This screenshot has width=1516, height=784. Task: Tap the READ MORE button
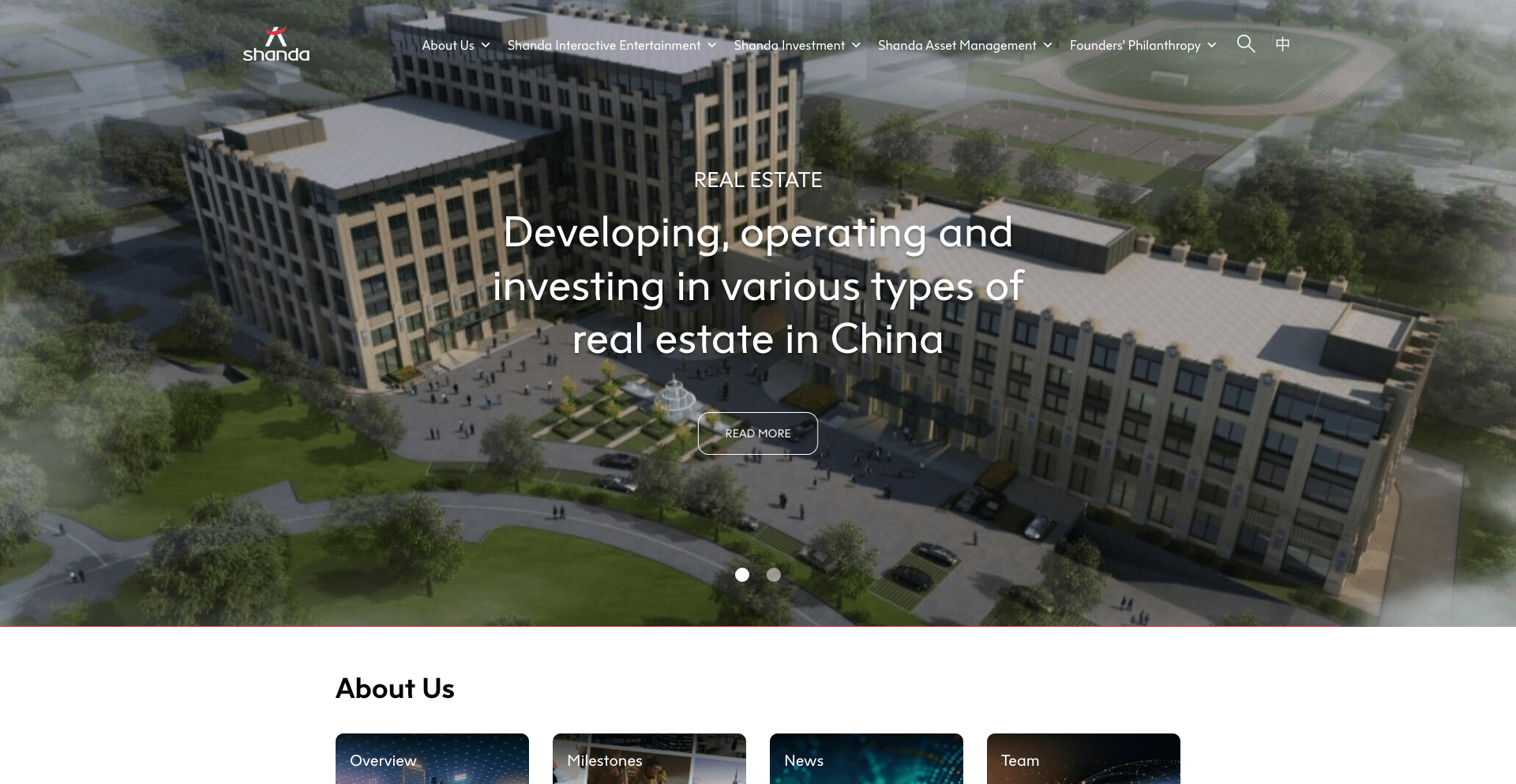(757, 433)
